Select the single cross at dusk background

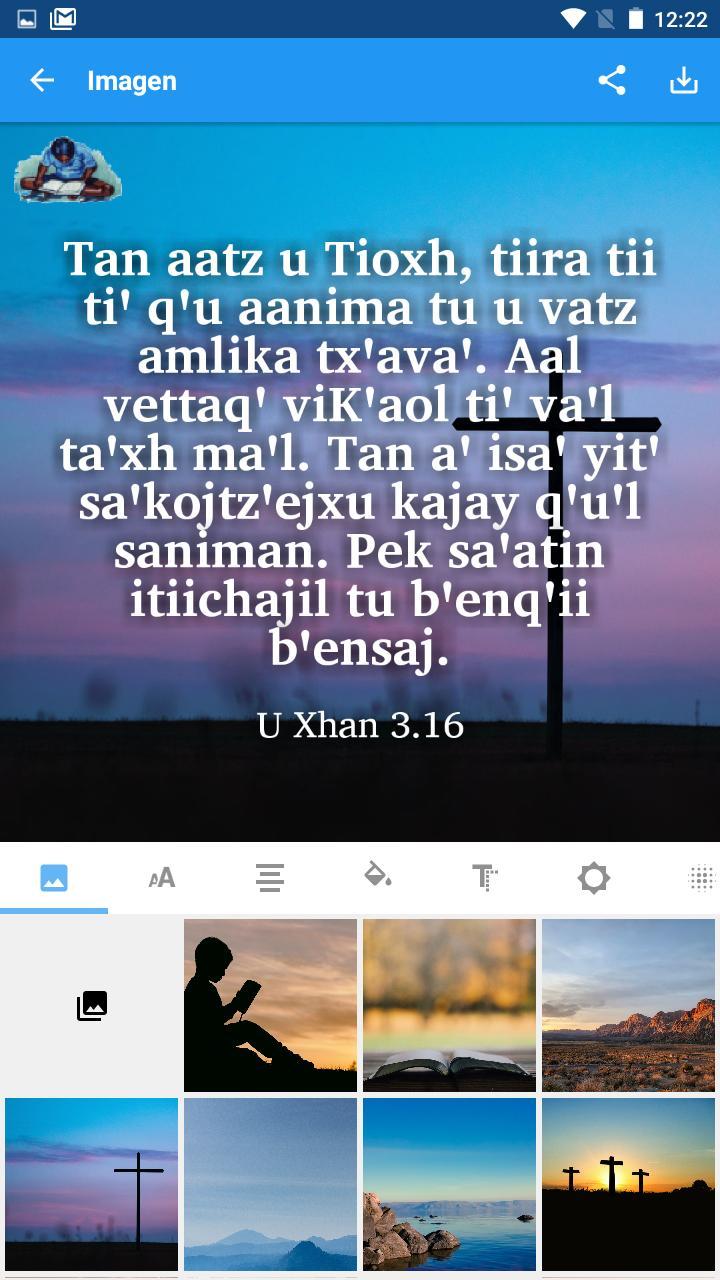click(x=91, y=1184)
